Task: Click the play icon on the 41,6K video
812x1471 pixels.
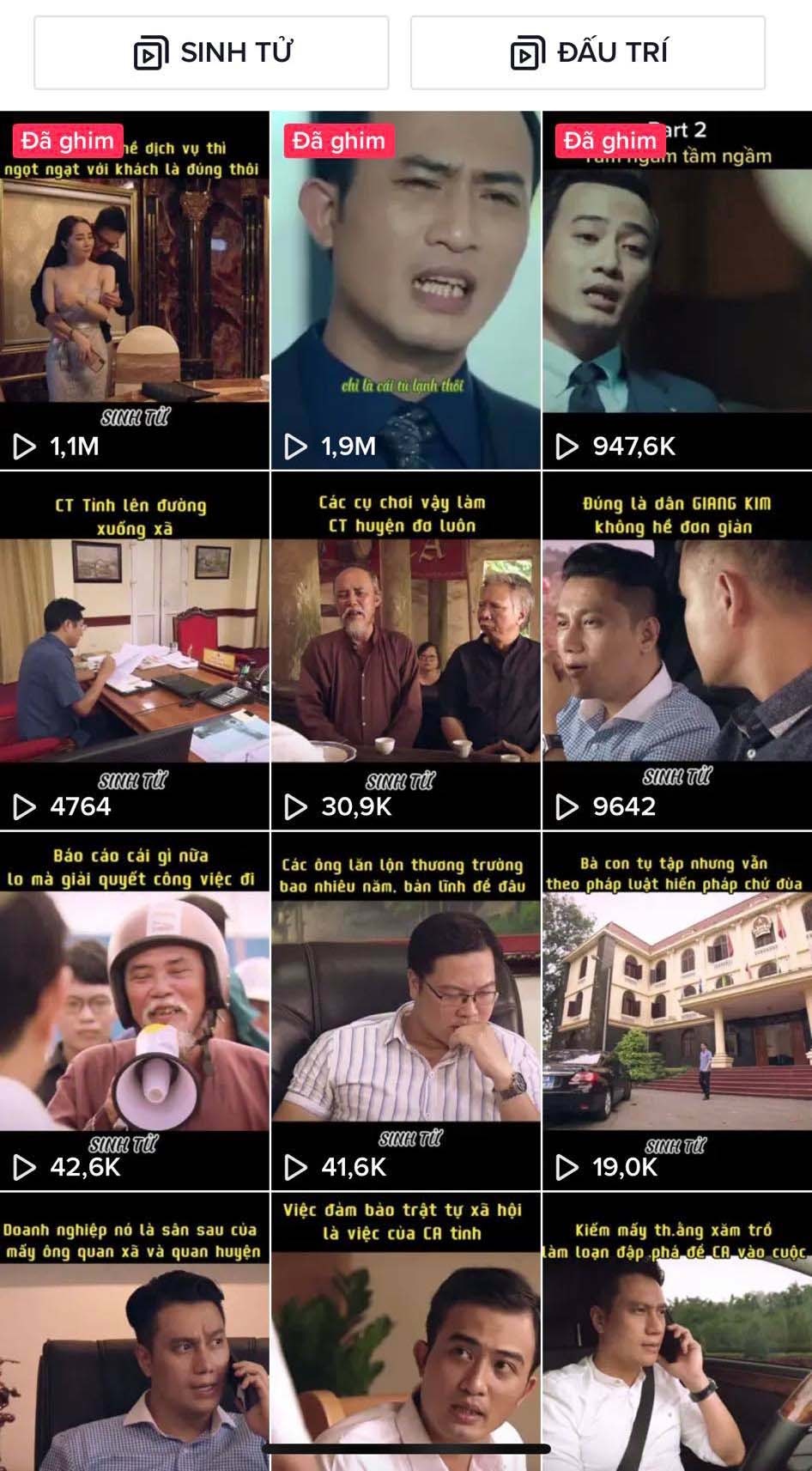Action: pos(296,1165)
